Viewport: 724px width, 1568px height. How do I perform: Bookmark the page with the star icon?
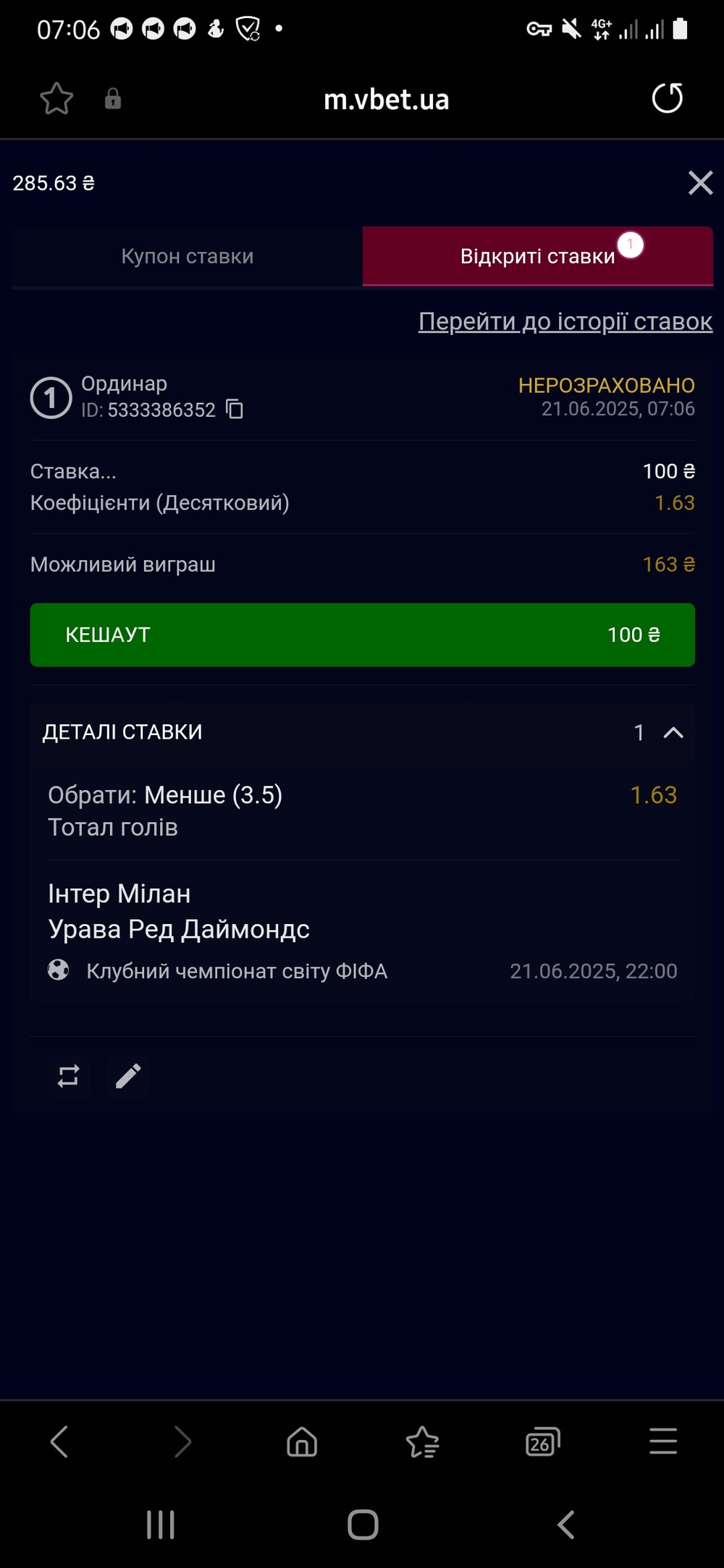tap(56, 98)
